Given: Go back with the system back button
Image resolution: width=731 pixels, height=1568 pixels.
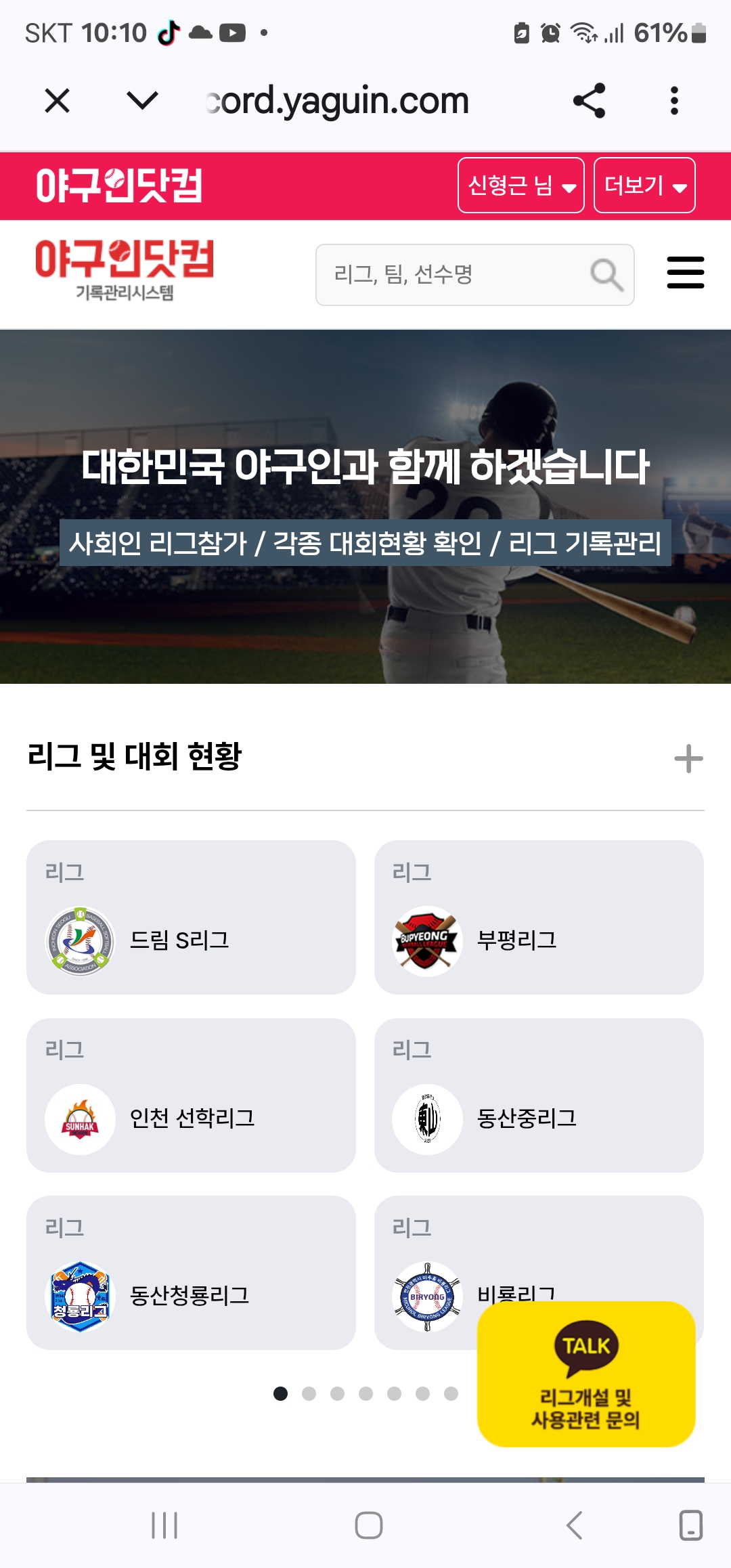Looking at the screenshot, I should [574, 1525].
